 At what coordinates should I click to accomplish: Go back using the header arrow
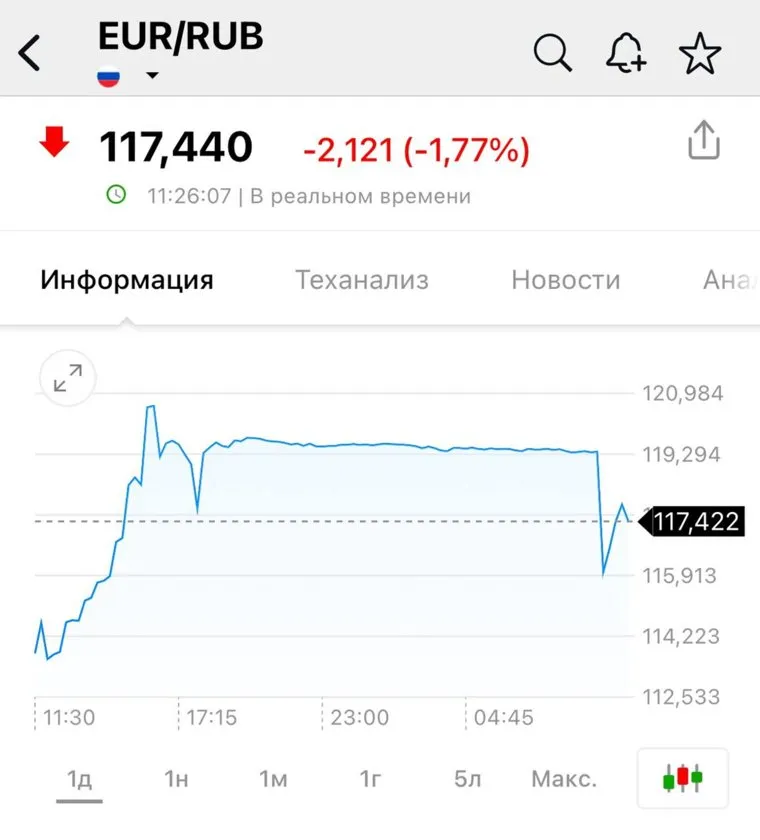coord(30,53)
